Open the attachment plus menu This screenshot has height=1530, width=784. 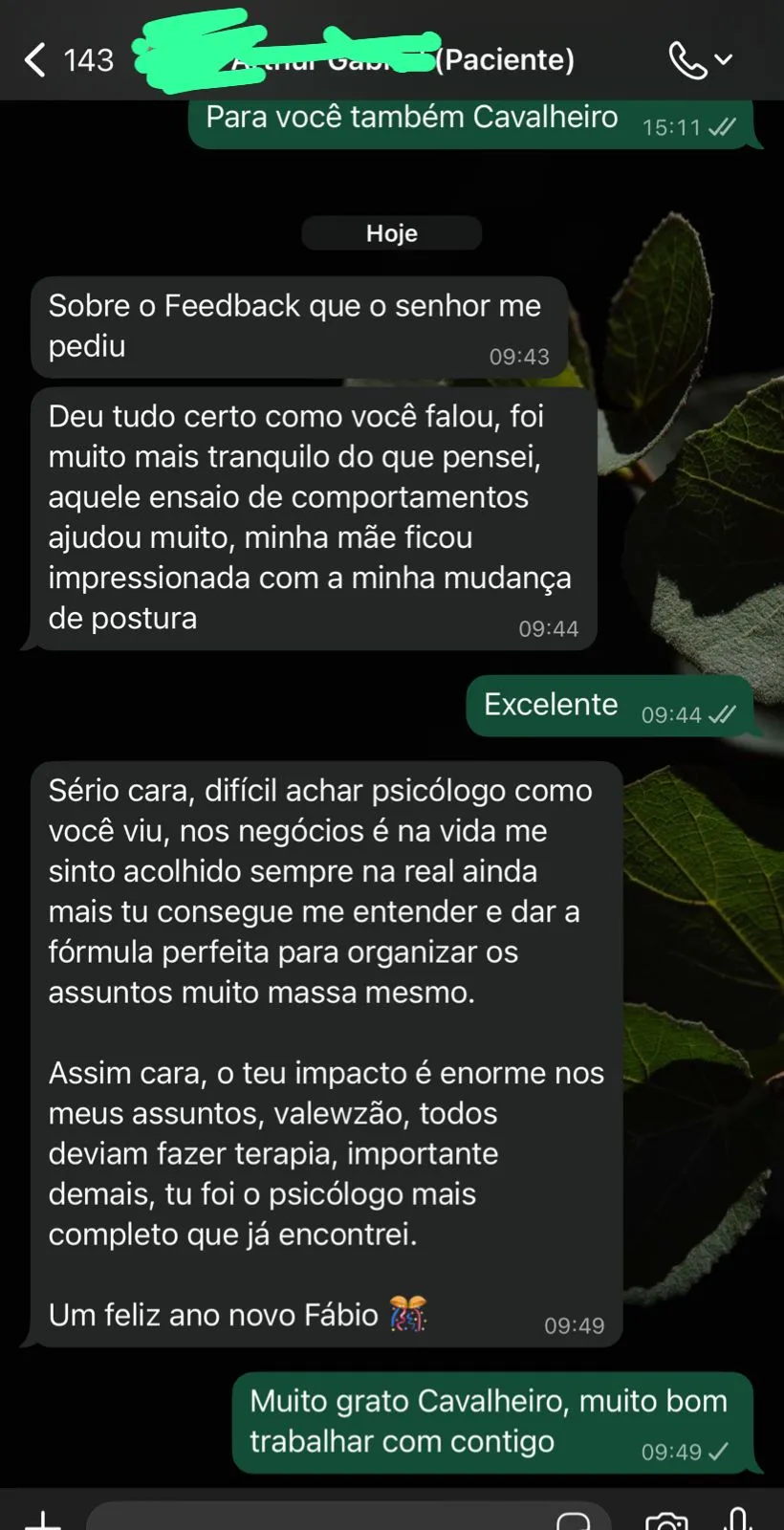(x=43, y=1520)
